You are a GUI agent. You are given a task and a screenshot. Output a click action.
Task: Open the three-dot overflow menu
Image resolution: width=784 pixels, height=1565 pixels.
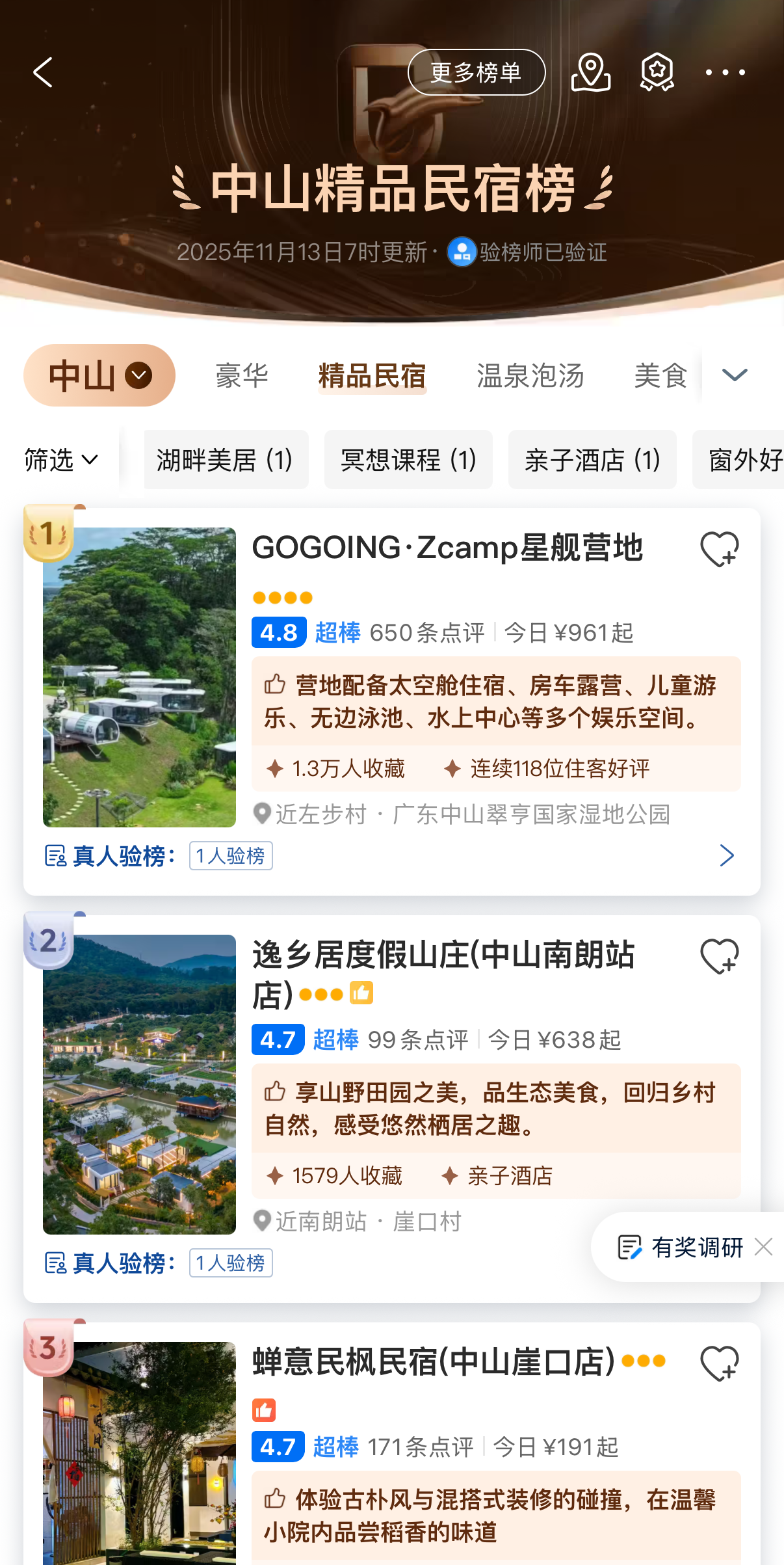(725, 72)
